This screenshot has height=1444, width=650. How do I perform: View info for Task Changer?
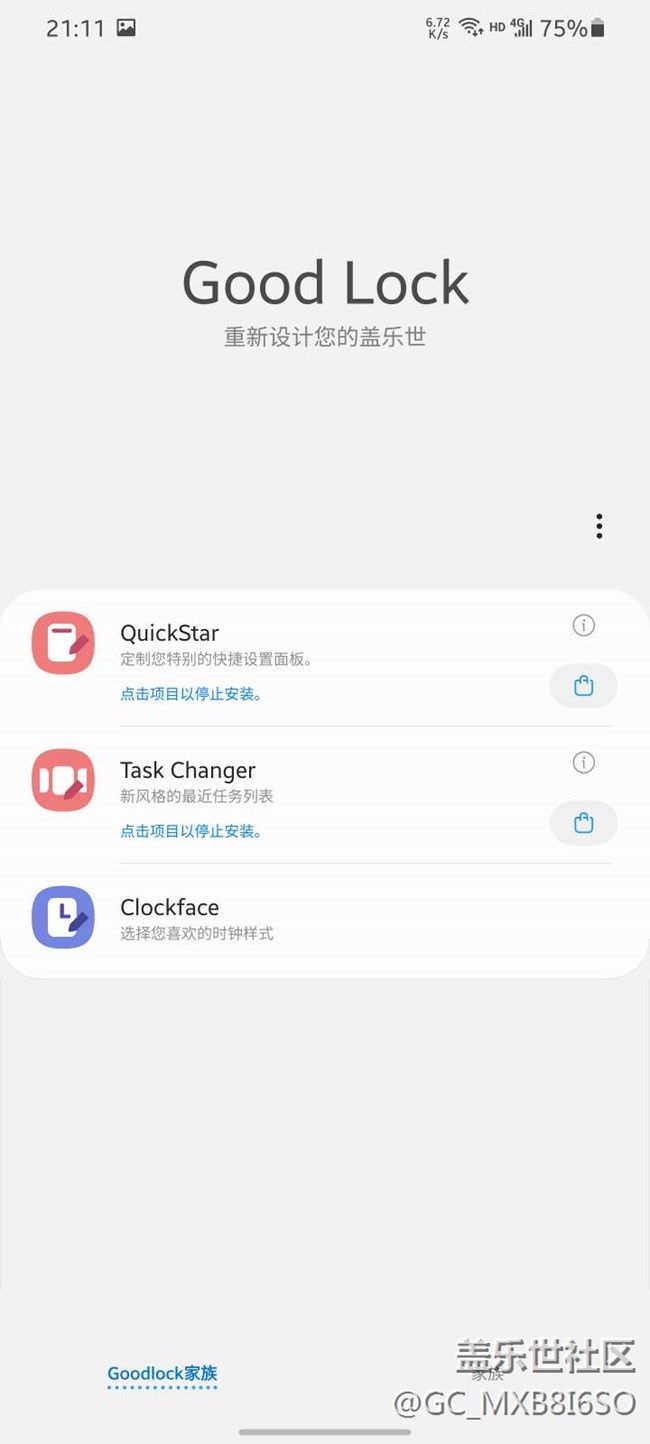click(x=584, y=763)
